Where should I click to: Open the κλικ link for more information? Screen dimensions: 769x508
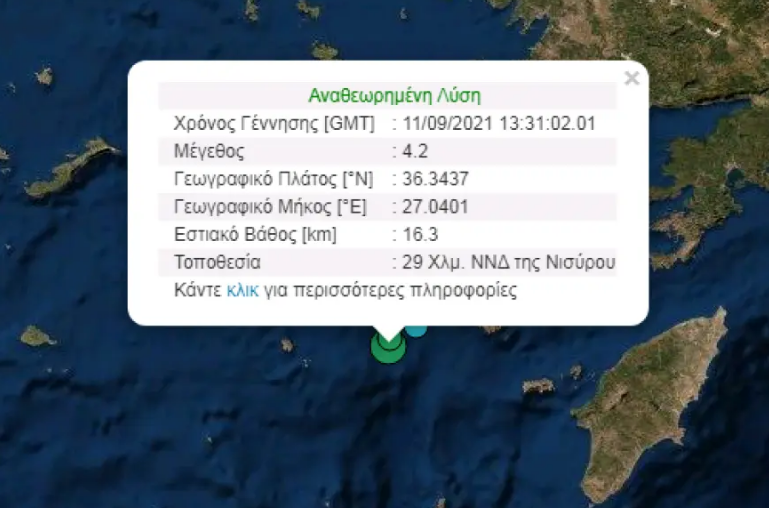point(243,291)
